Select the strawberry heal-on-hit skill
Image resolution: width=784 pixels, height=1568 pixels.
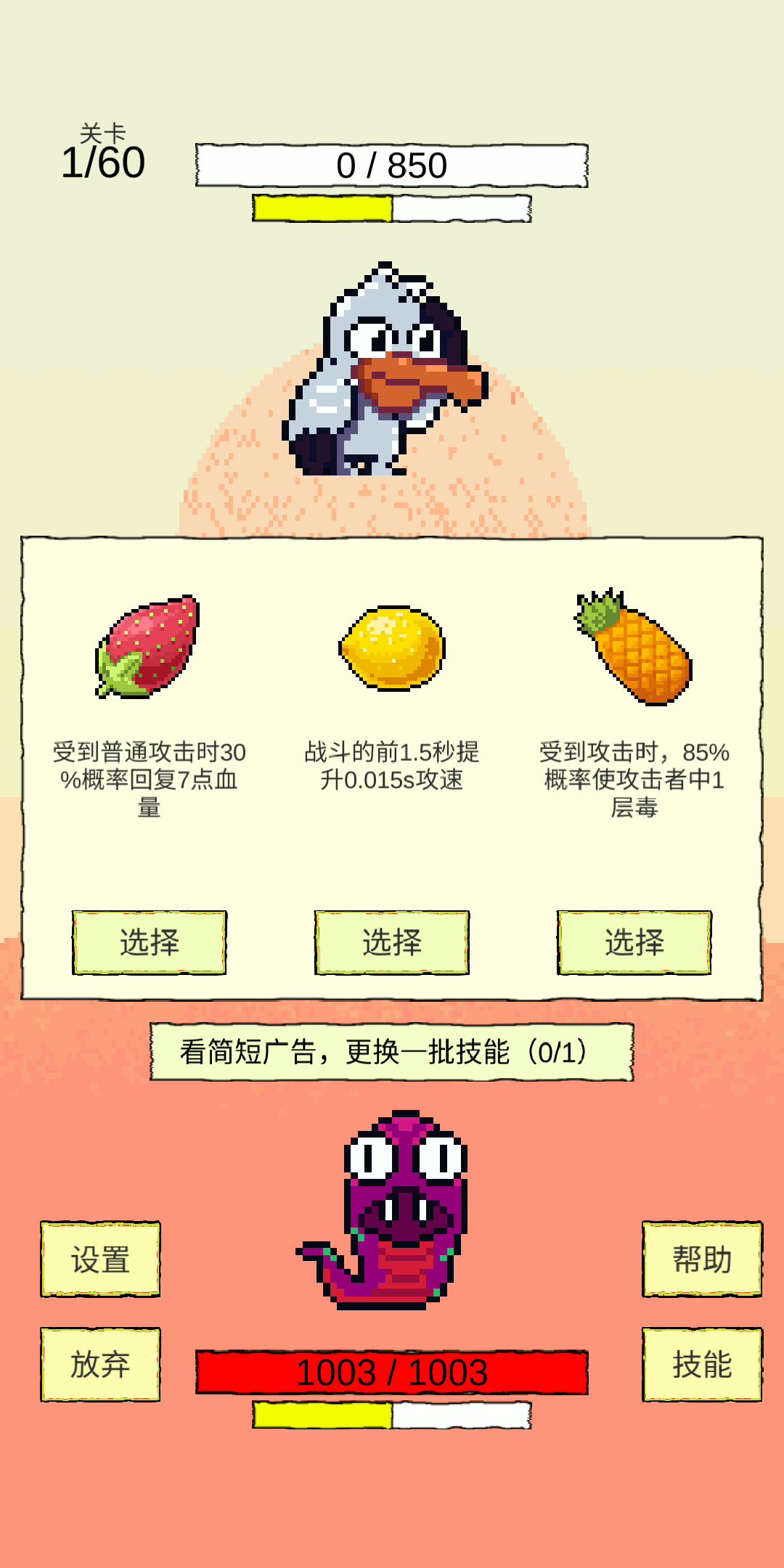(x=150, y=942)
